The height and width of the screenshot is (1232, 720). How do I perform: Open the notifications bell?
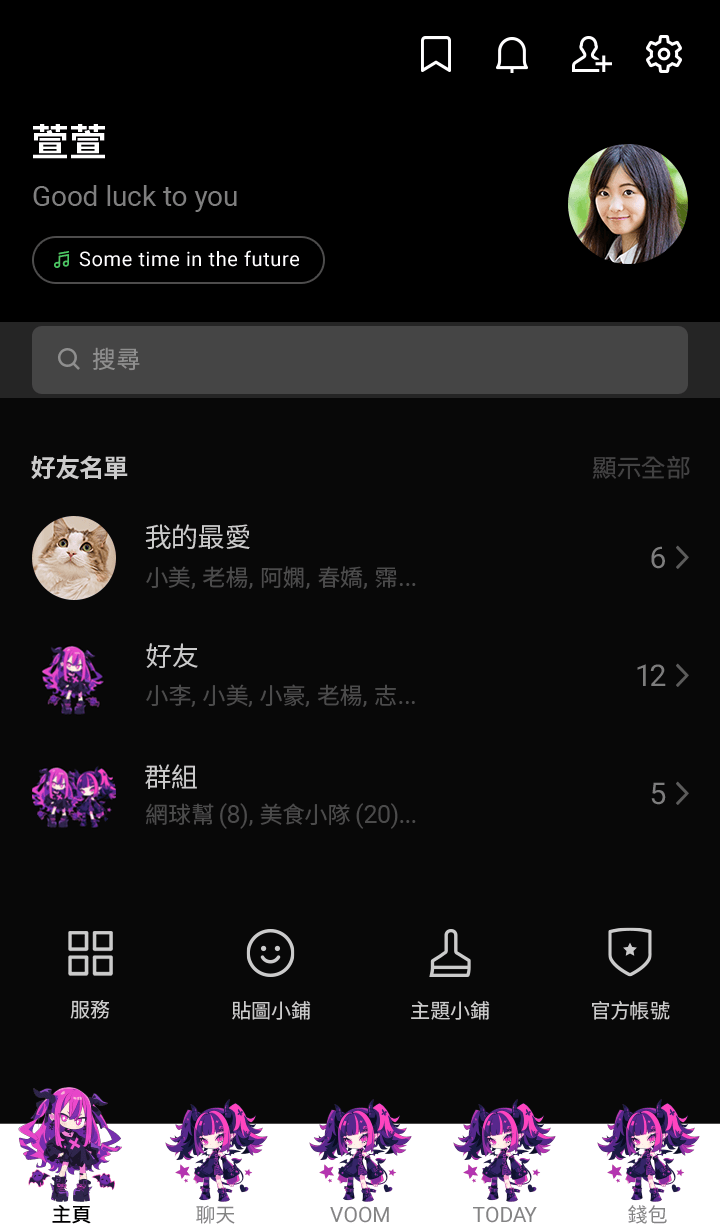click(512, 54)
